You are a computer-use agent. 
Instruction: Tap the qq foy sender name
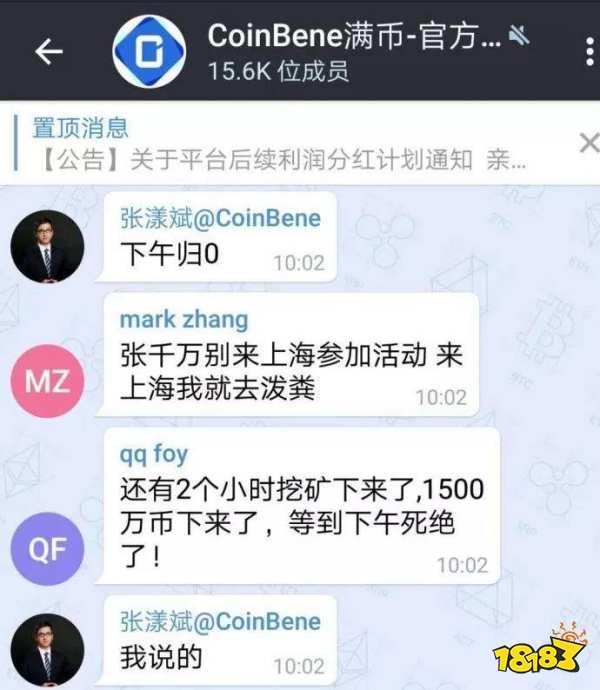pyautogui.click(x=153, y=455)
